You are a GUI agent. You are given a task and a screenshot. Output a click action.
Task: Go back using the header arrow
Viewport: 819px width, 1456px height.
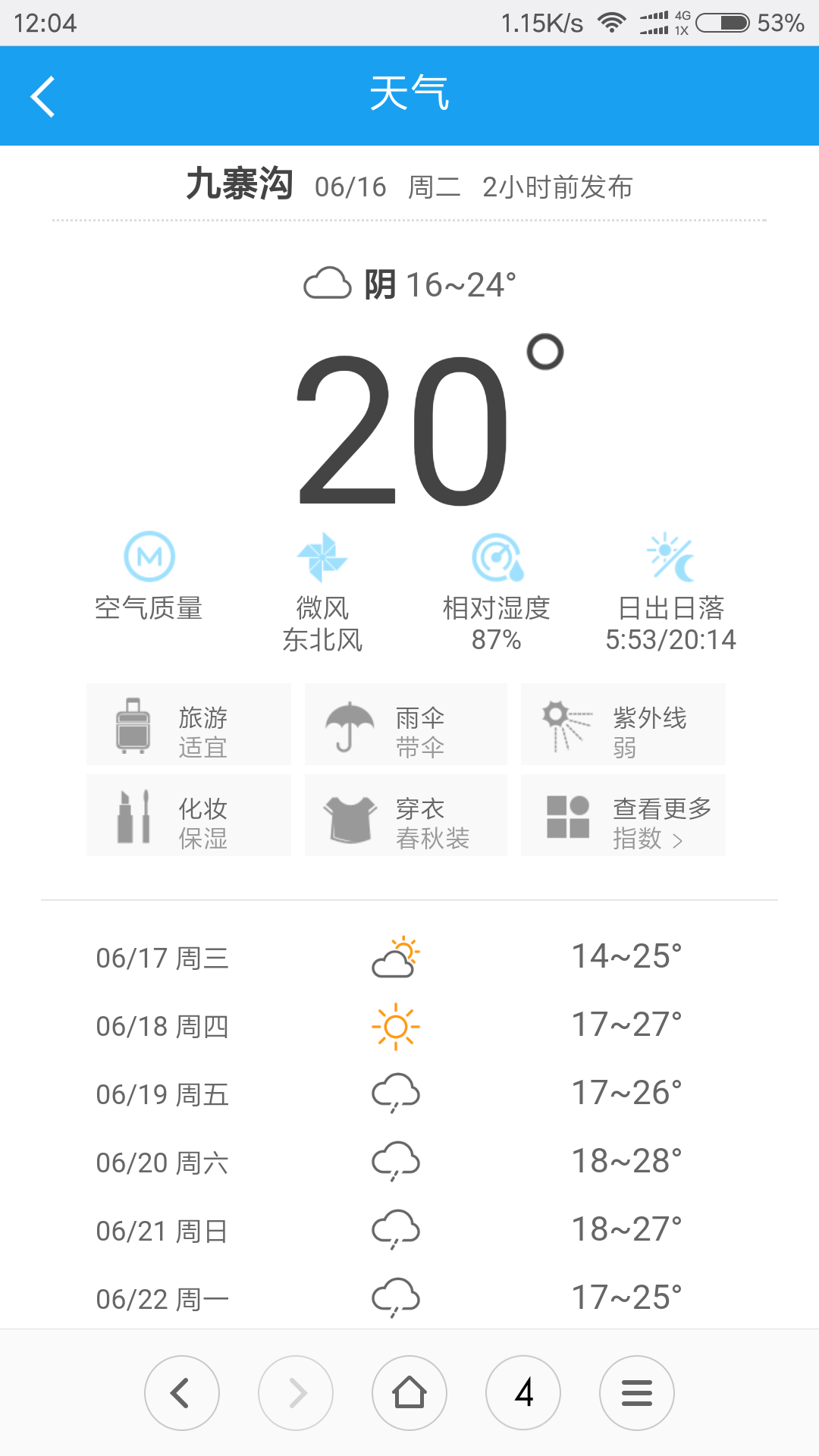coord(43,96)
